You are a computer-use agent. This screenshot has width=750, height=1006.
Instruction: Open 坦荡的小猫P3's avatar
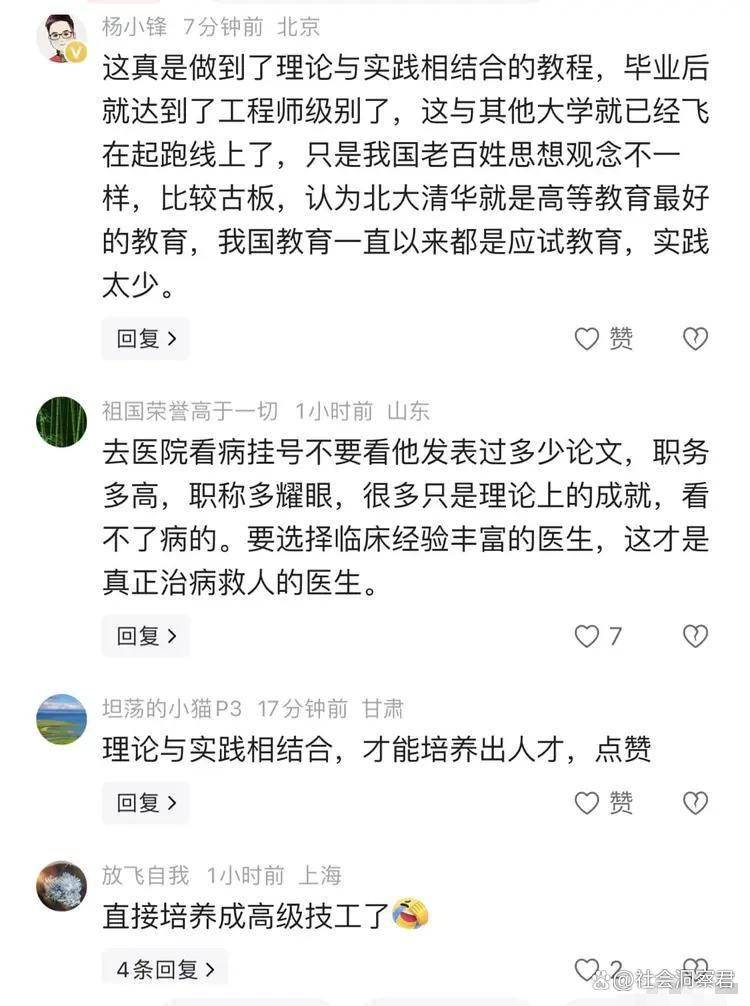(x=61, y=719)
